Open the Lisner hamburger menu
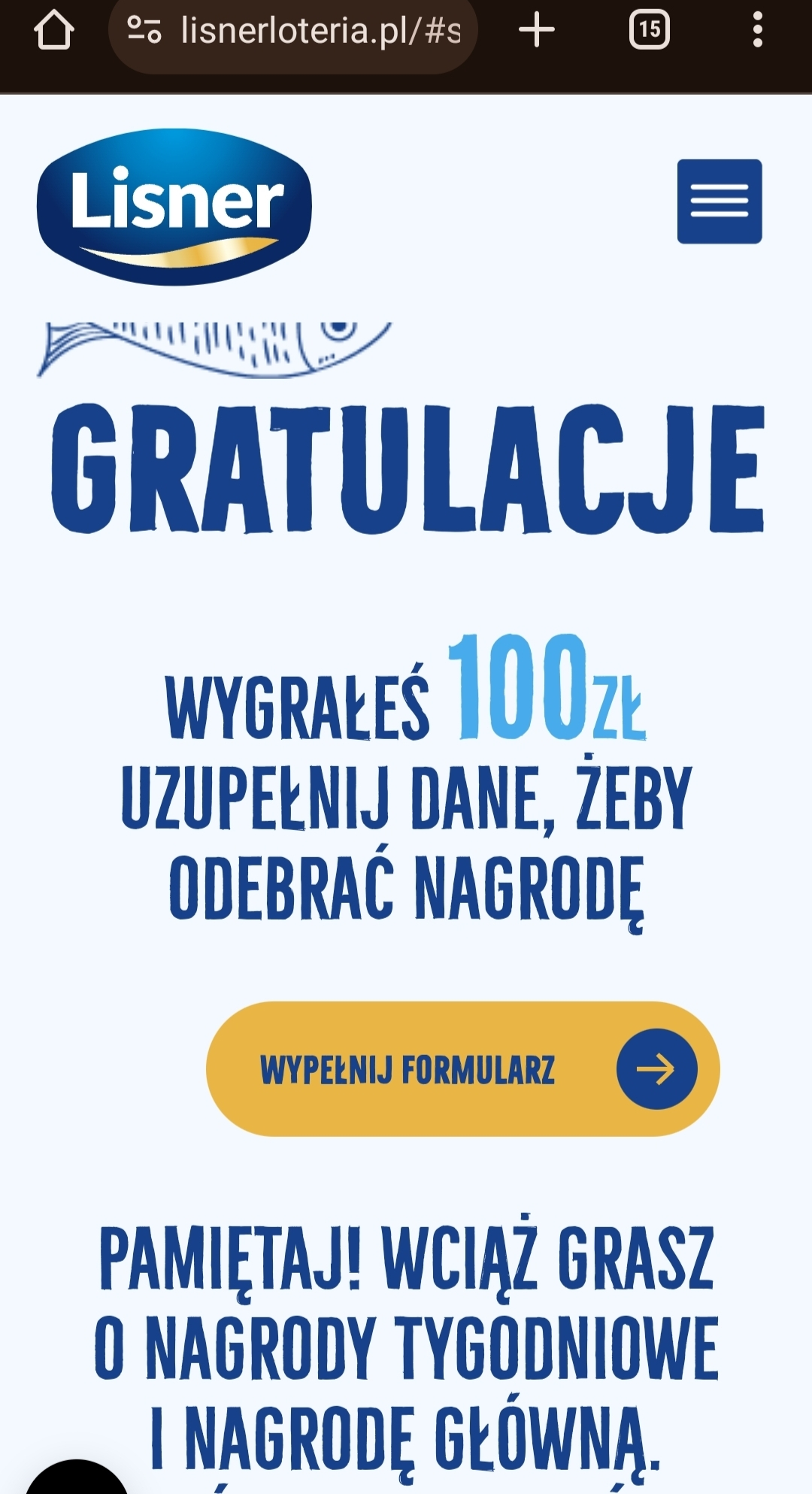 [x=719, y=202]
